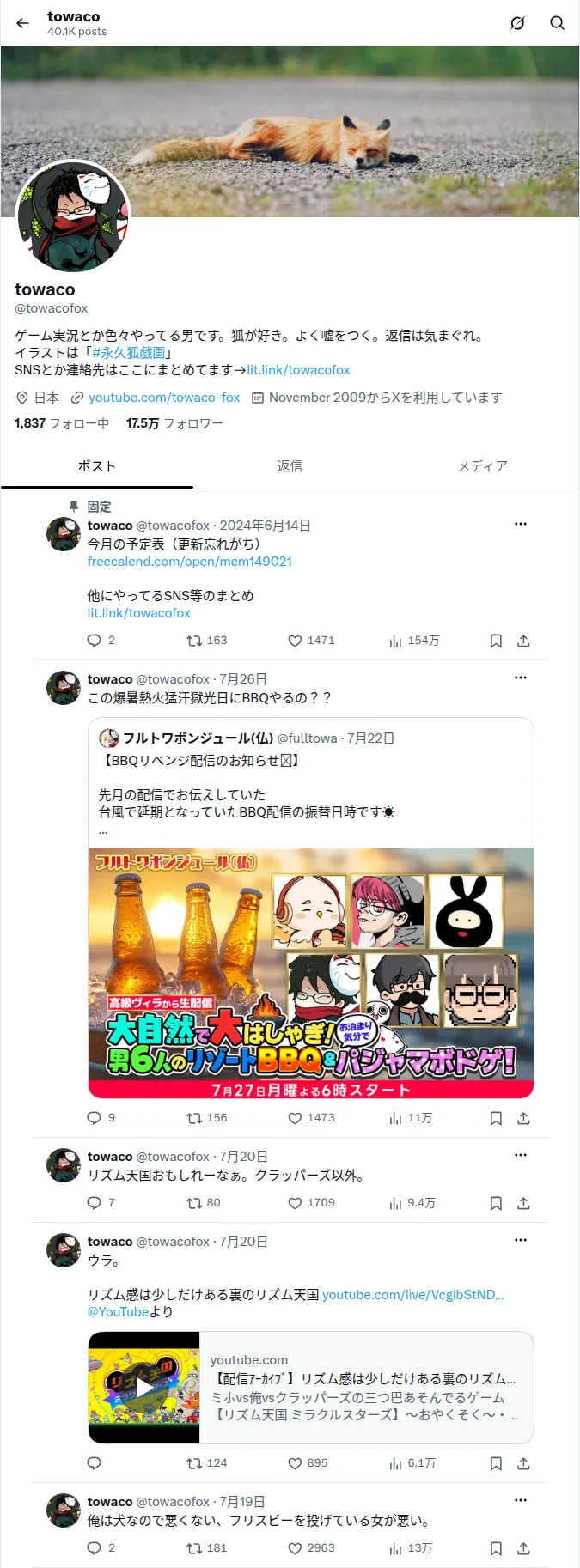Open the lit.link/towacofox link in the bio
This screenshot has height=1568, width=580.
pos(298,370)
